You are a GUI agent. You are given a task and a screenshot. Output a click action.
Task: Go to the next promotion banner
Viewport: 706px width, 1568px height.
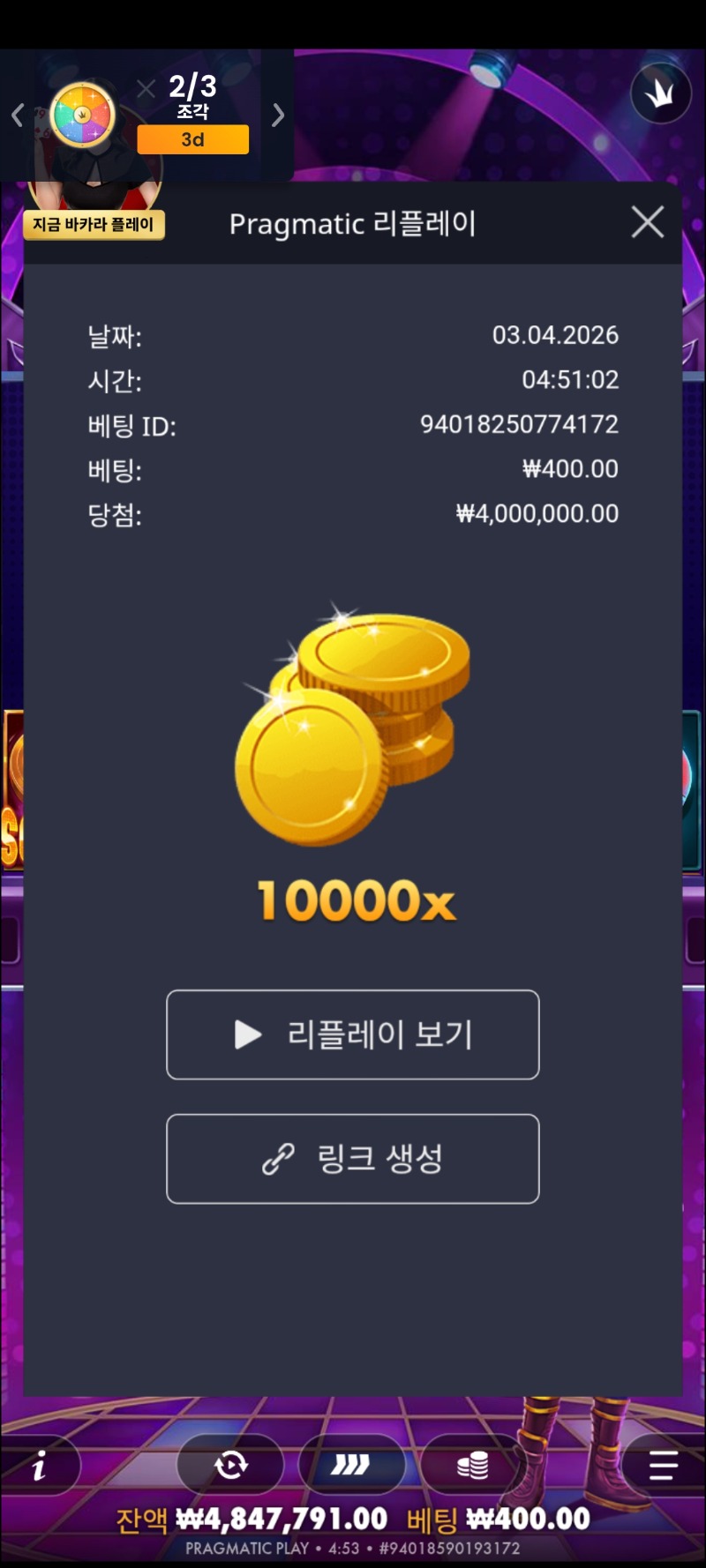[278, 115]
